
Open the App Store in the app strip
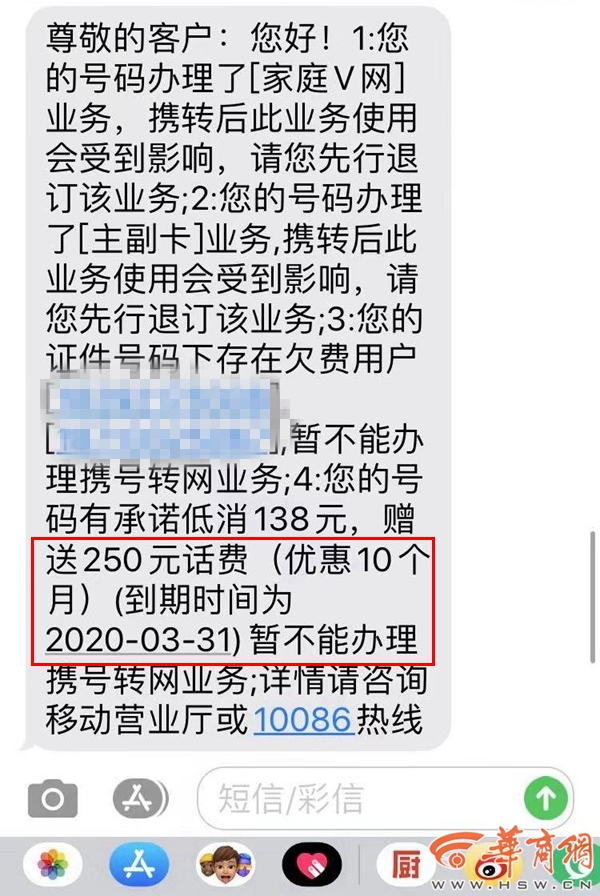[x=138, y=865]
